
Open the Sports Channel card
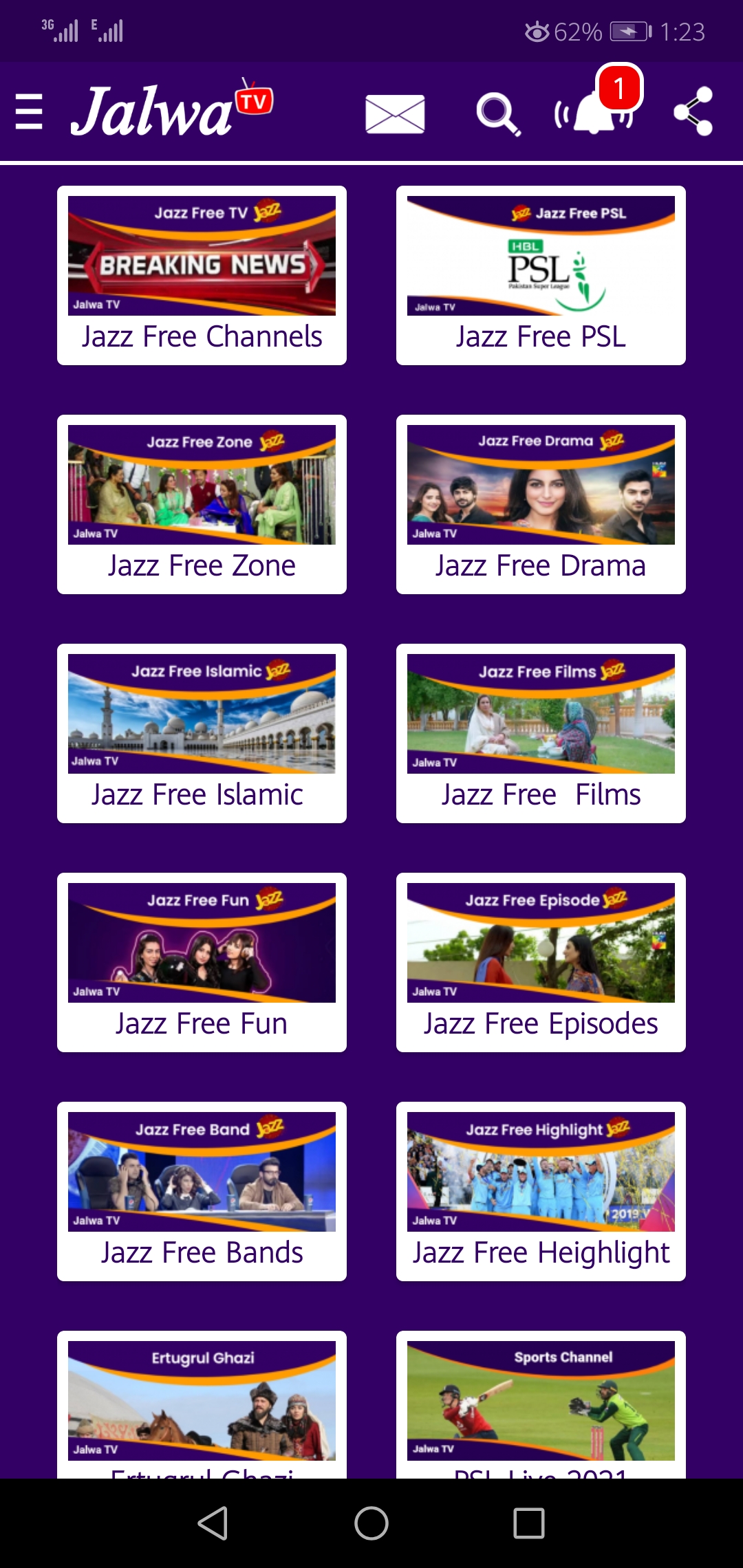coord(541,1403)
